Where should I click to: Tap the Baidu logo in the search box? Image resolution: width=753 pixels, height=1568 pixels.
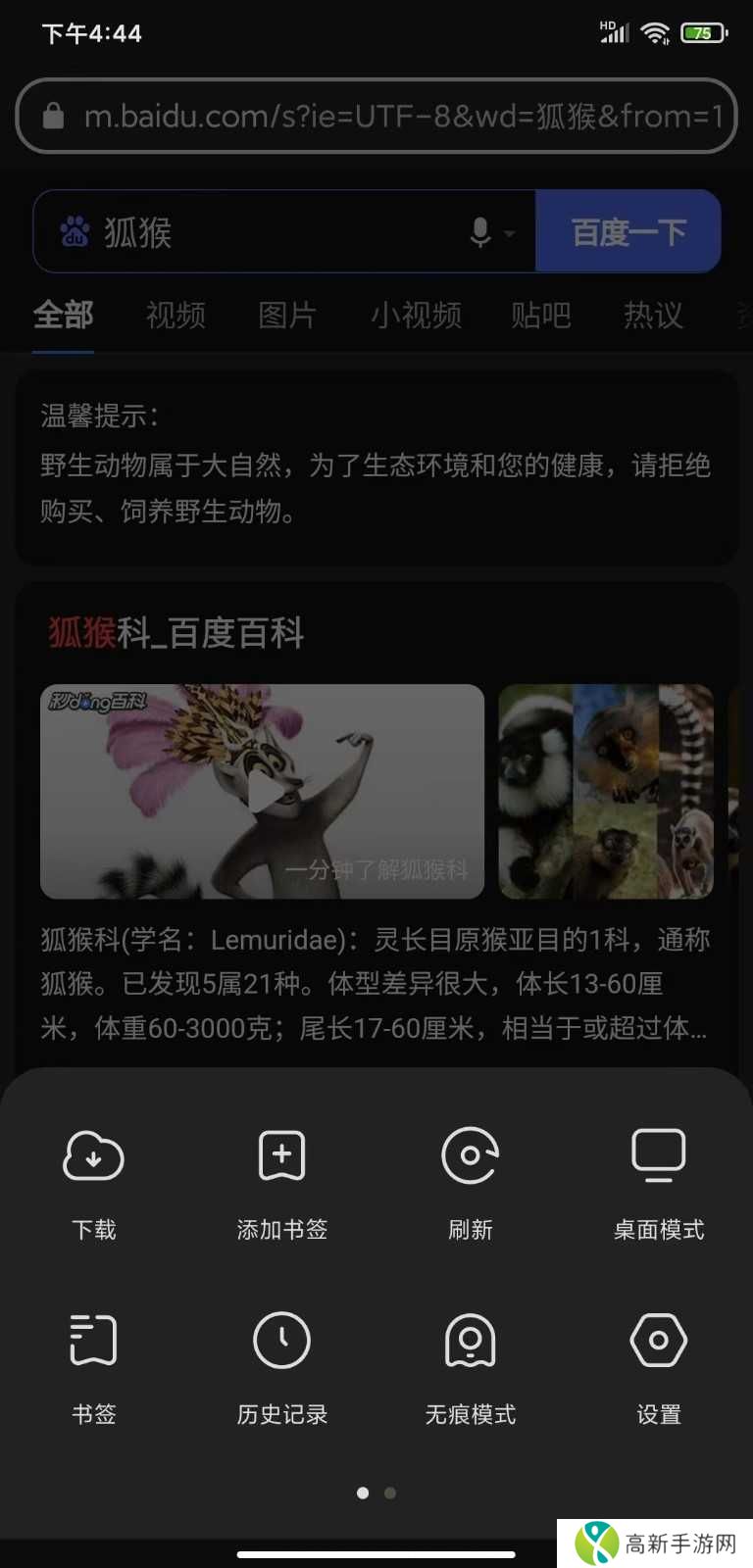point(74,231)
